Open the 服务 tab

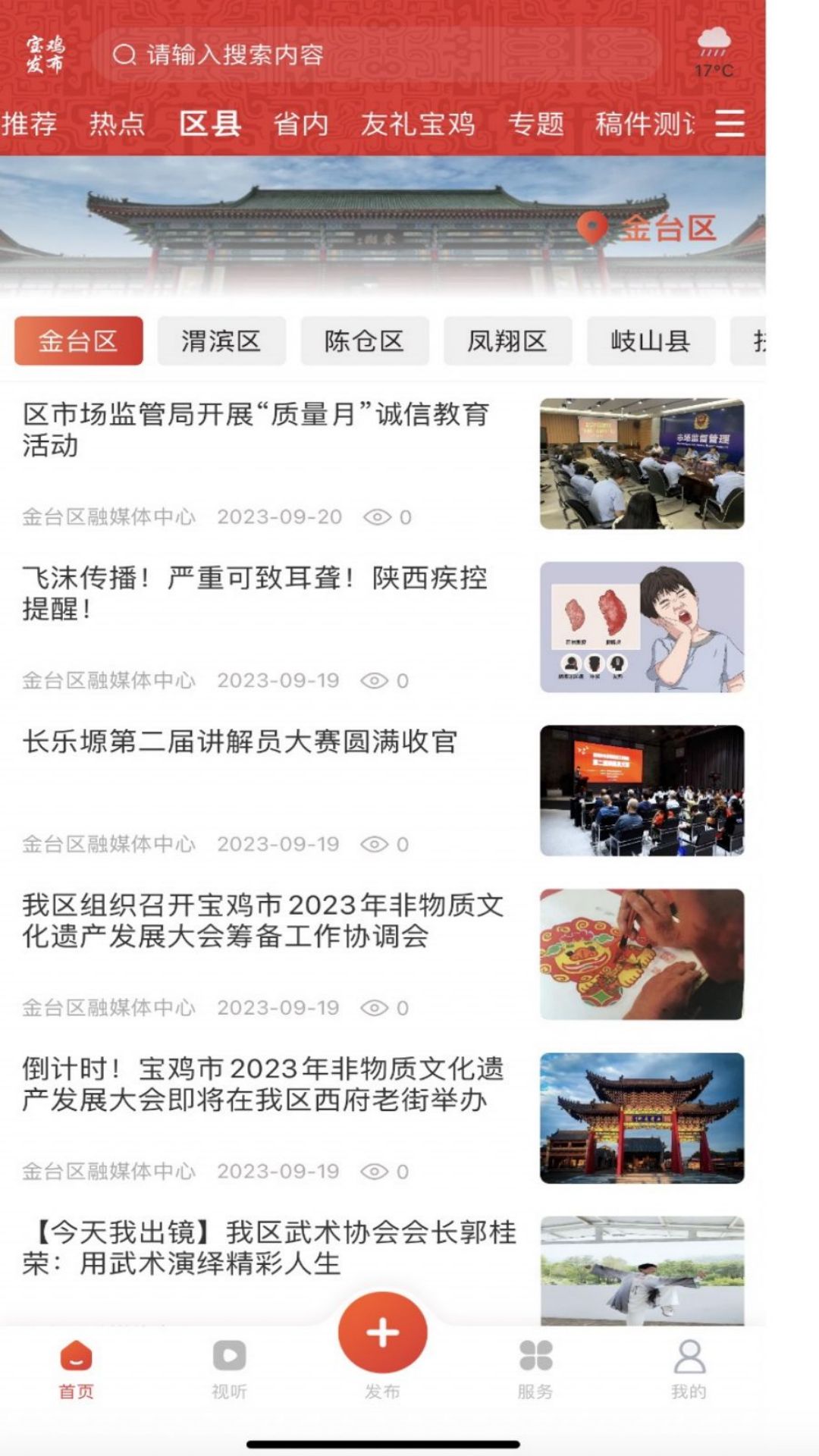point(535,1369)
